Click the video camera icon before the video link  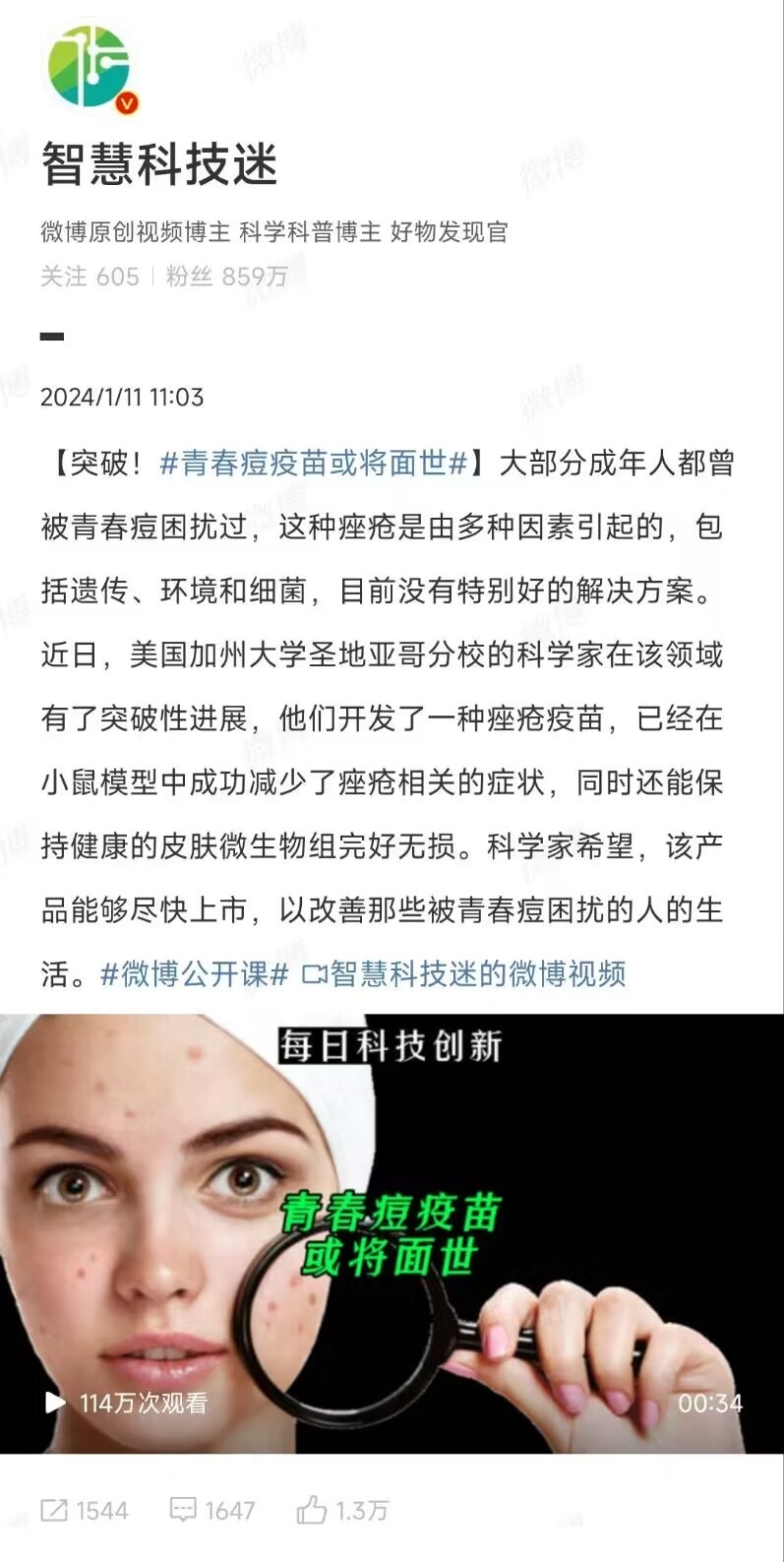point(316,975)
